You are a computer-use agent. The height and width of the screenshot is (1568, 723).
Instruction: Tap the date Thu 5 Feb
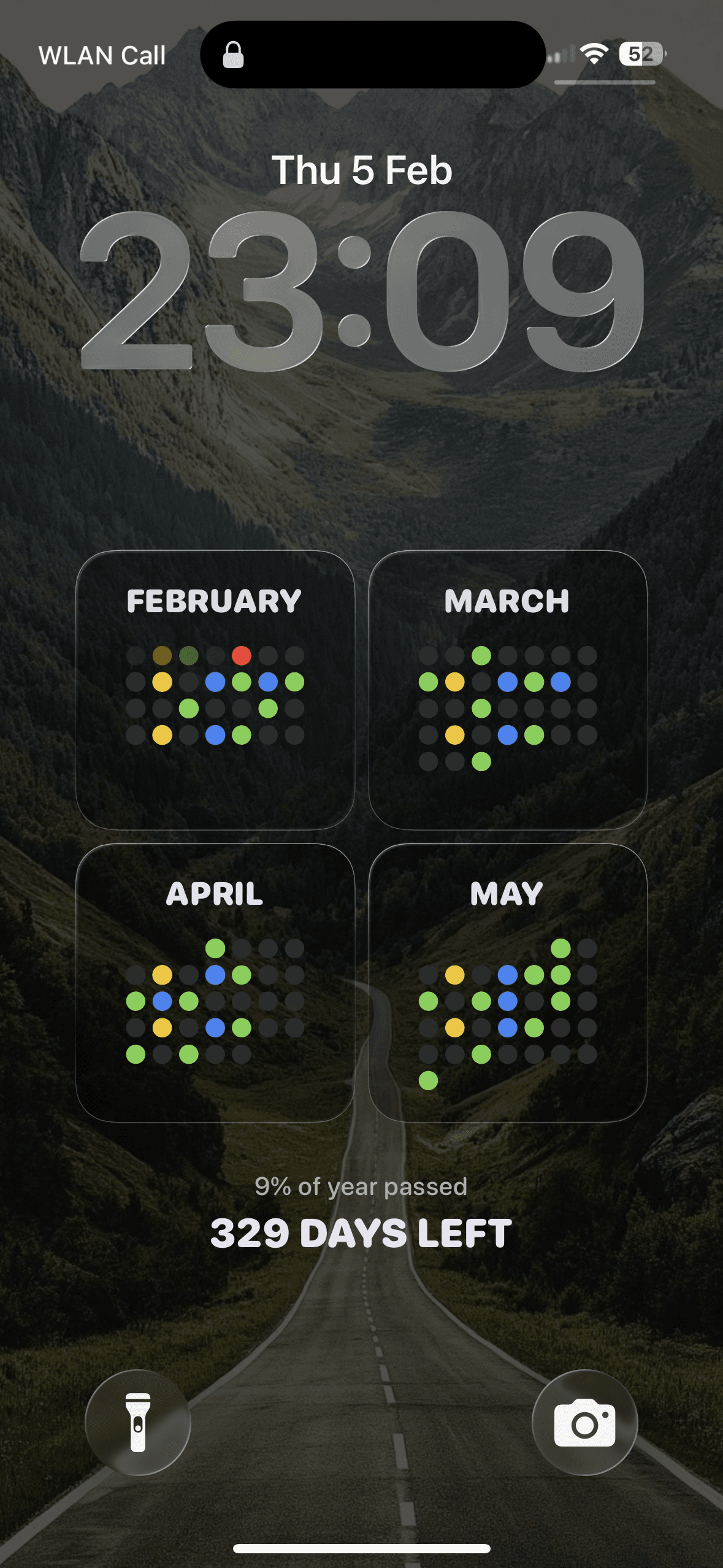(362, 170)
